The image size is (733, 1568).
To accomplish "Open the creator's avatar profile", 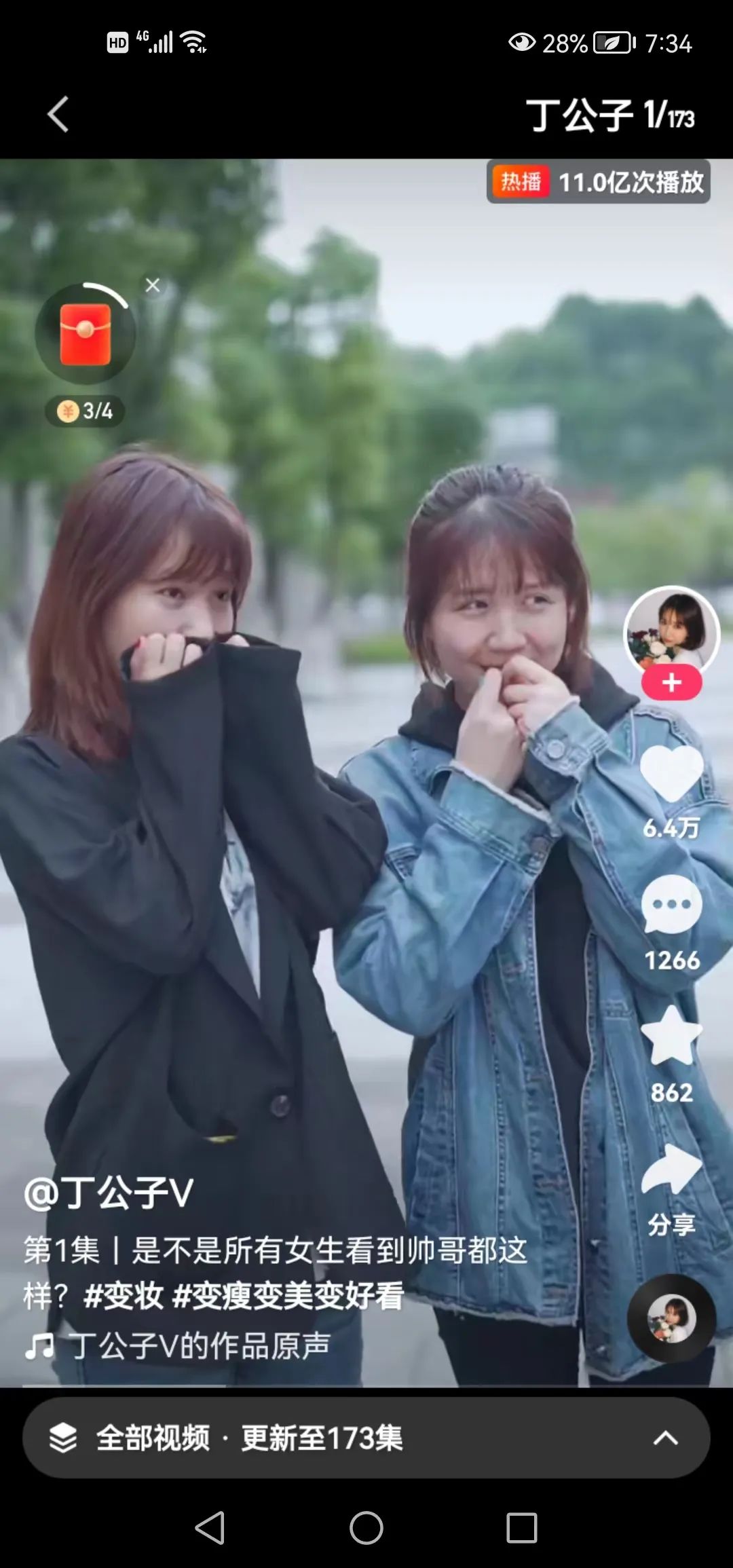I will (671, 631).
